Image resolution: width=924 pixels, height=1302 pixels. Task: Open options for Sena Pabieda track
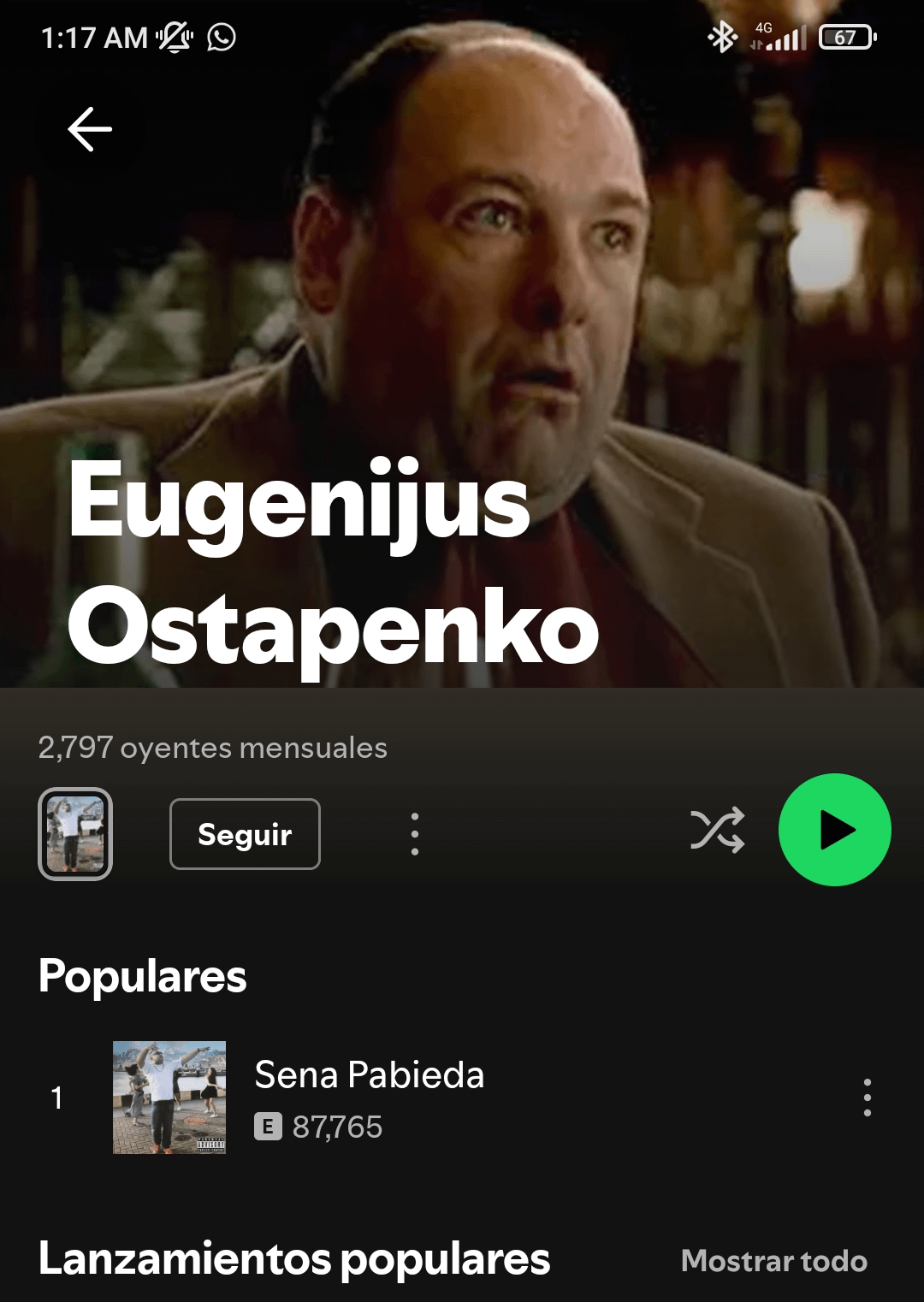(x=867, y=1098)
